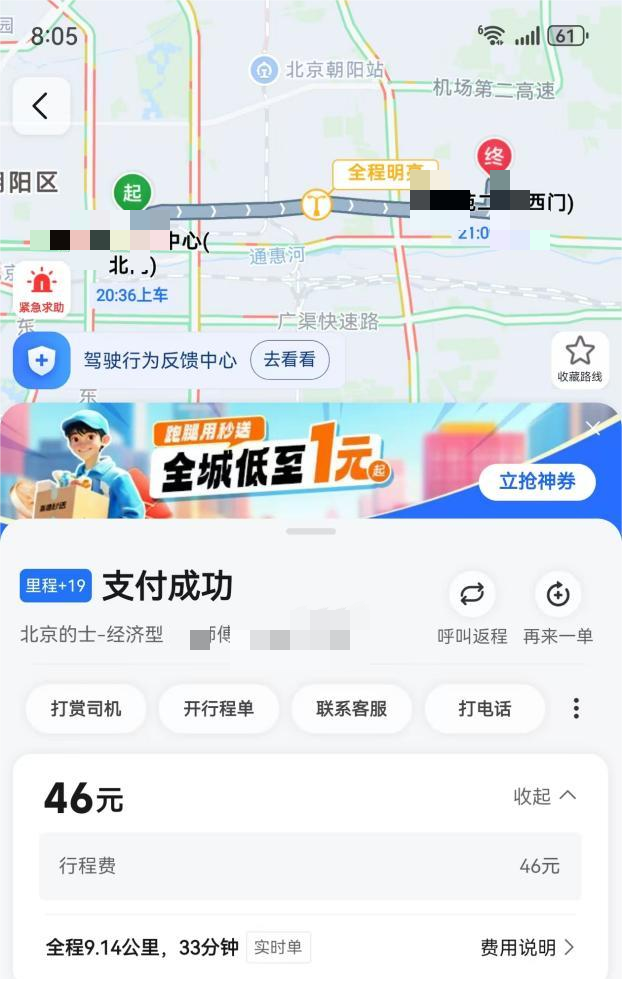This screenshot has height=981, width=623.
Task: Tap the 立抢神券 coupon button
Action: pos(537,482)
